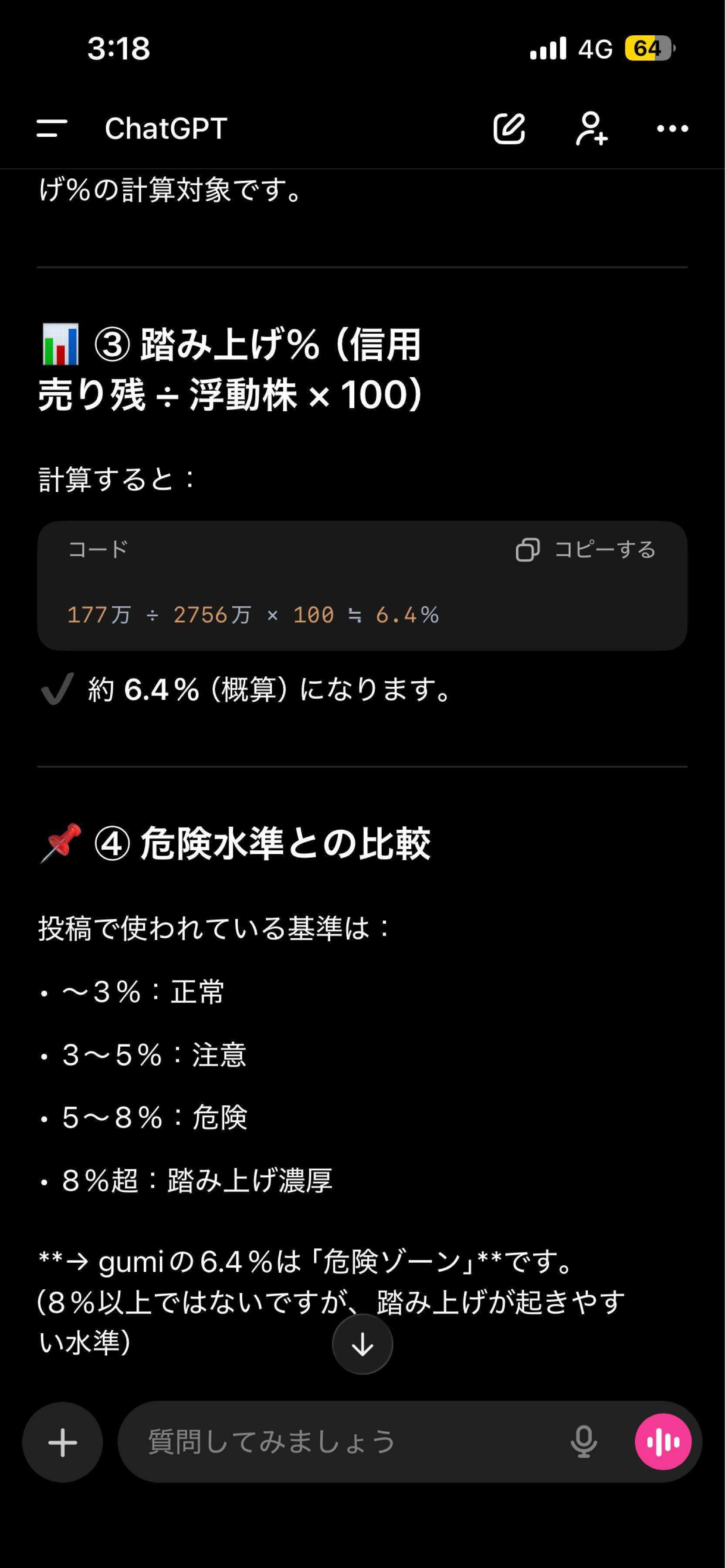Start a new chat with the compose icon
725x1568 pixels.
(x=510, y=128)
